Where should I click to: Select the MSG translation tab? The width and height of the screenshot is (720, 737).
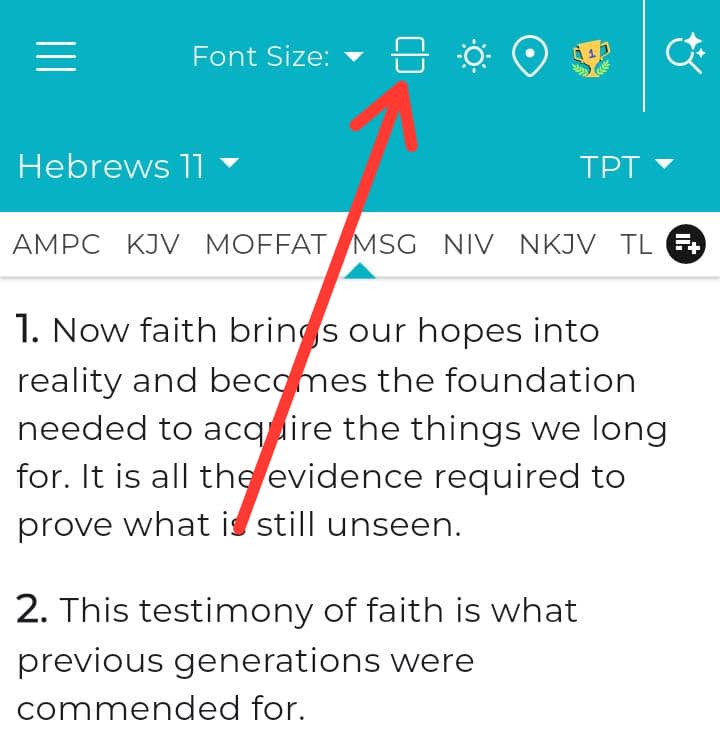[x=385, y=244]
